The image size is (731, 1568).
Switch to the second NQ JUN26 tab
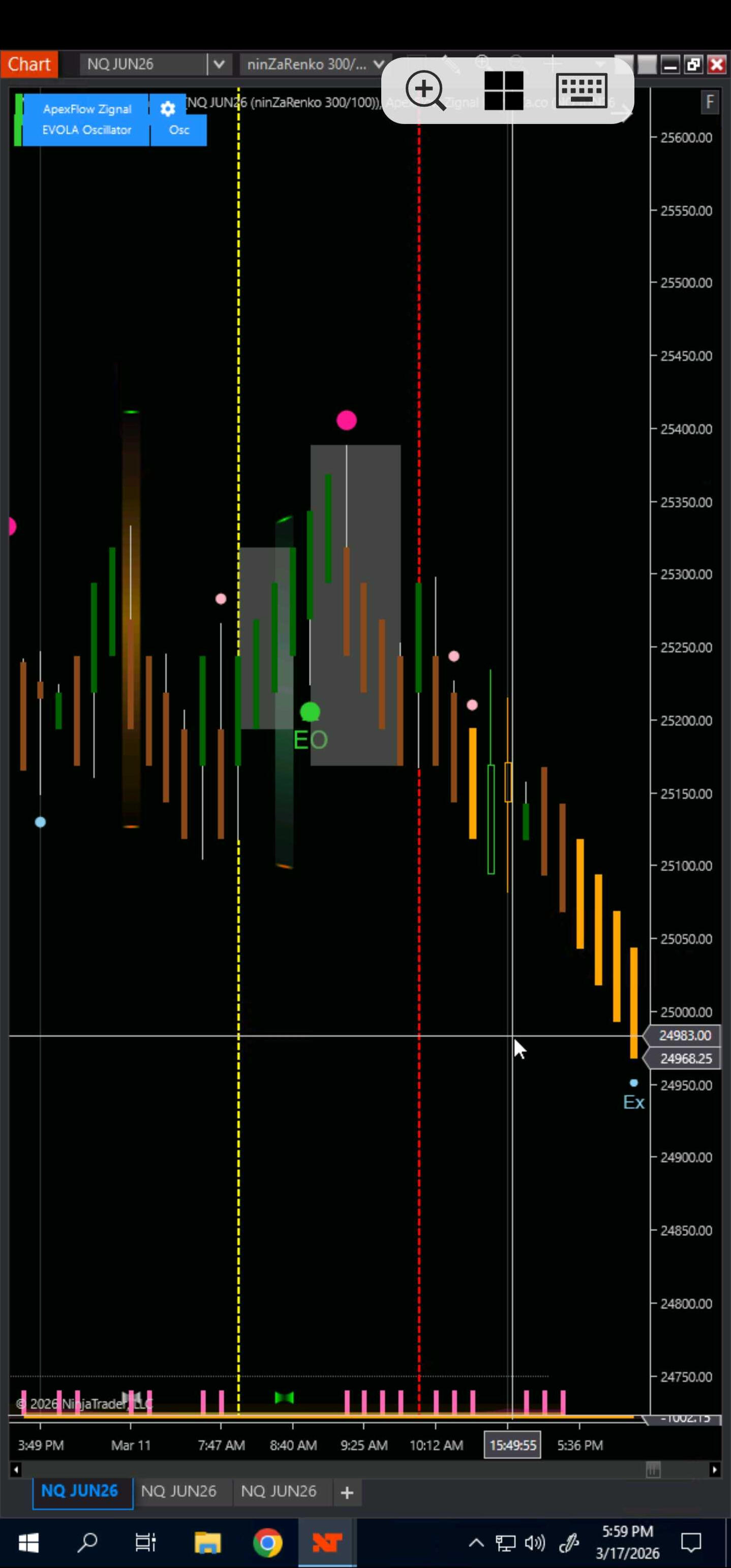coord(178,1491)
